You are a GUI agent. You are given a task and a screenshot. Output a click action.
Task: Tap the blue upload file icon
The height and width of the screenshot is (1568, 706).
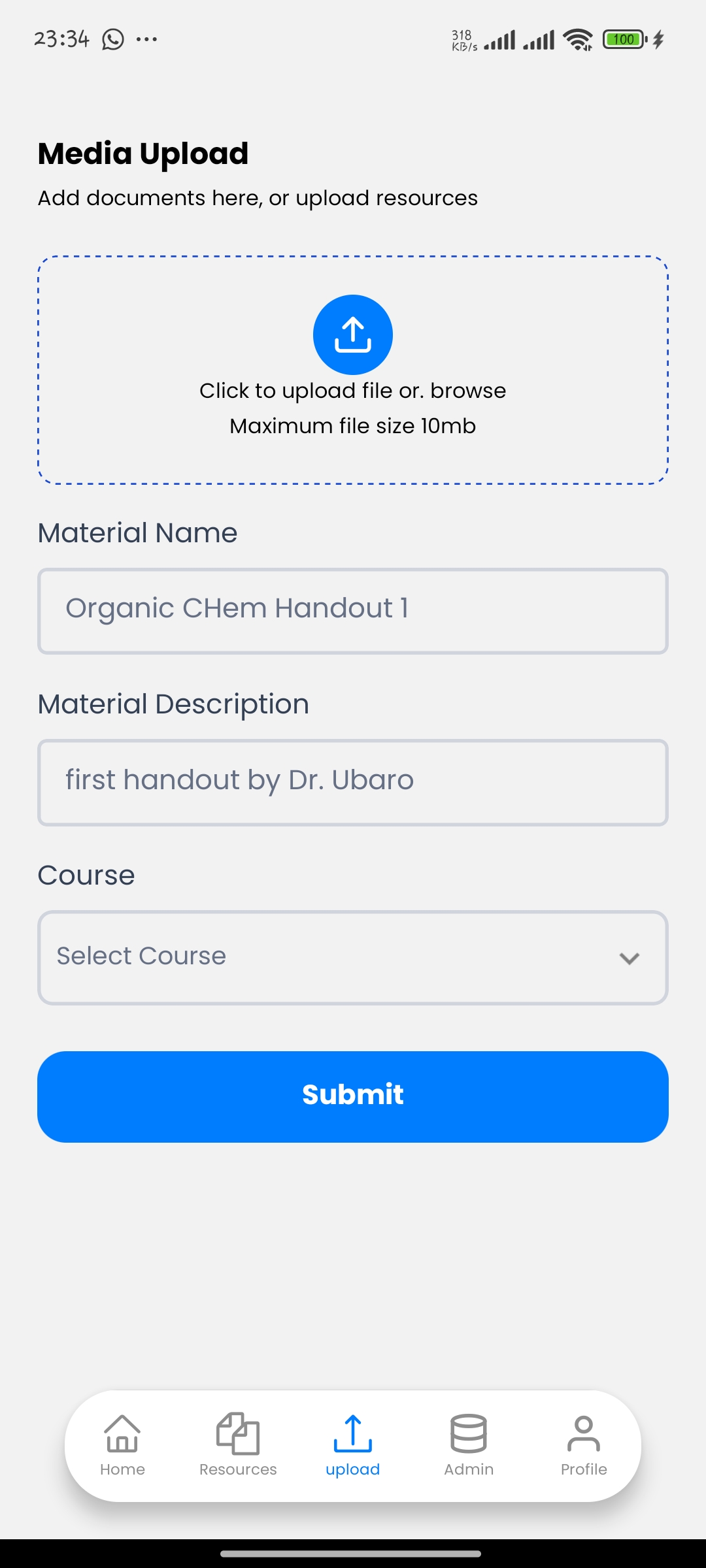click(x=353, y=335)
